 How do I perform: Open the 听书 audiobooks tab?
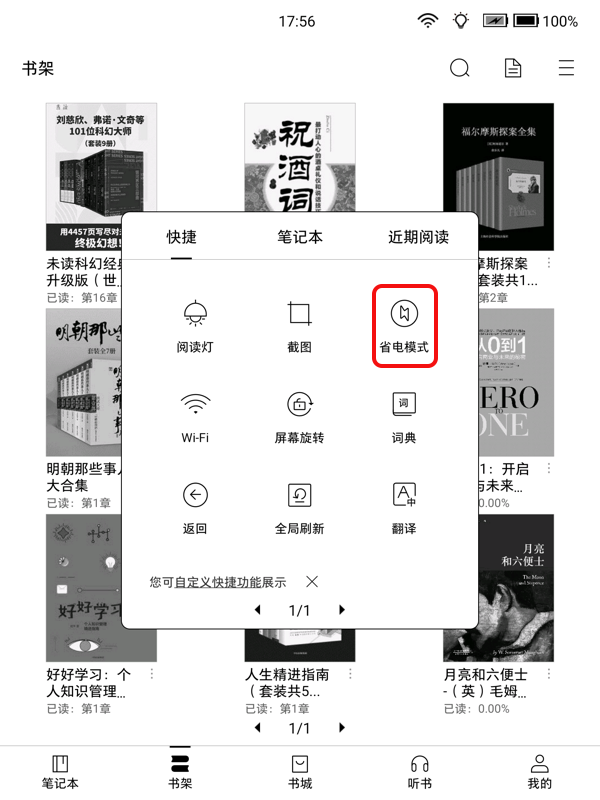coord(420,771)
